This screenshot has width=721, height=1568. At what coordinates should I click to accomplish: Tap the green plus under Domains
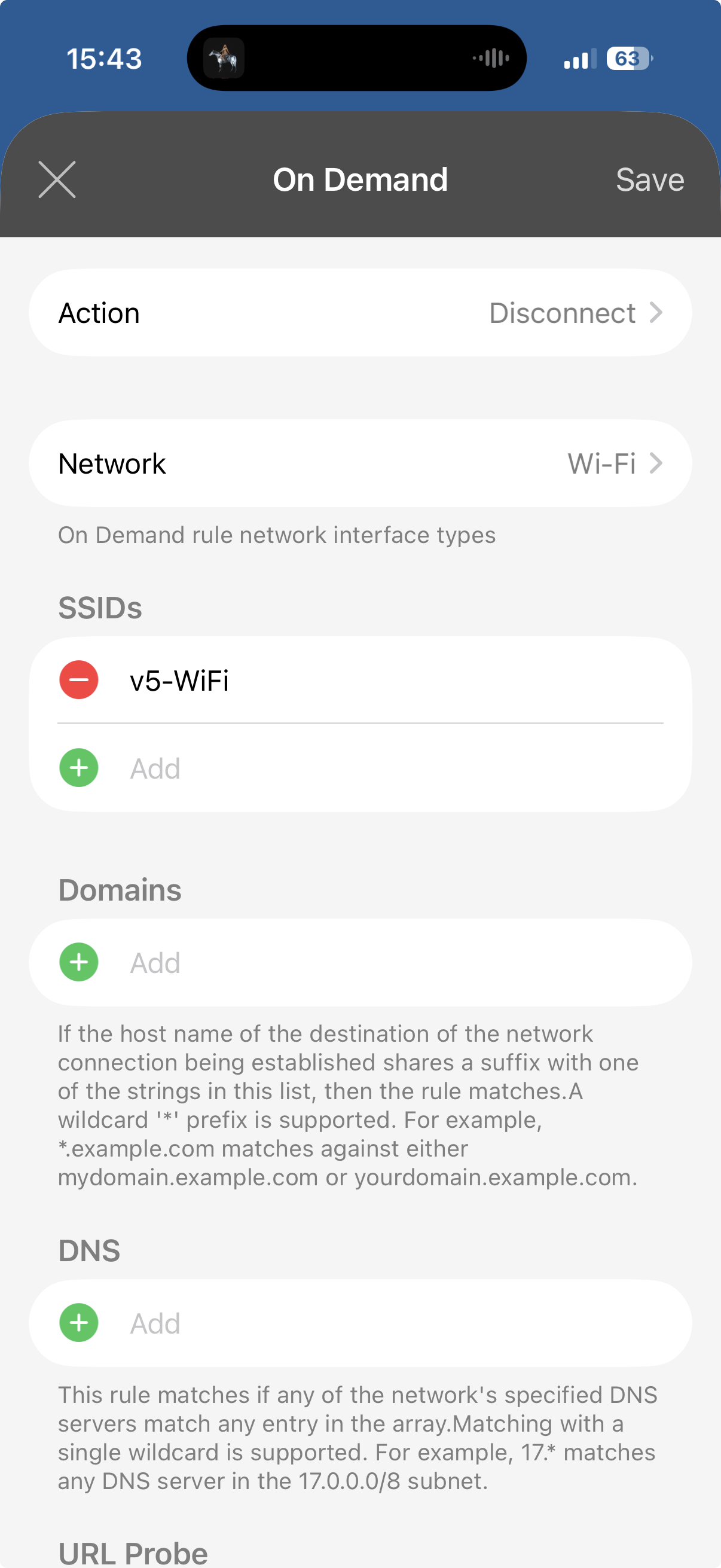coord(79,962)
